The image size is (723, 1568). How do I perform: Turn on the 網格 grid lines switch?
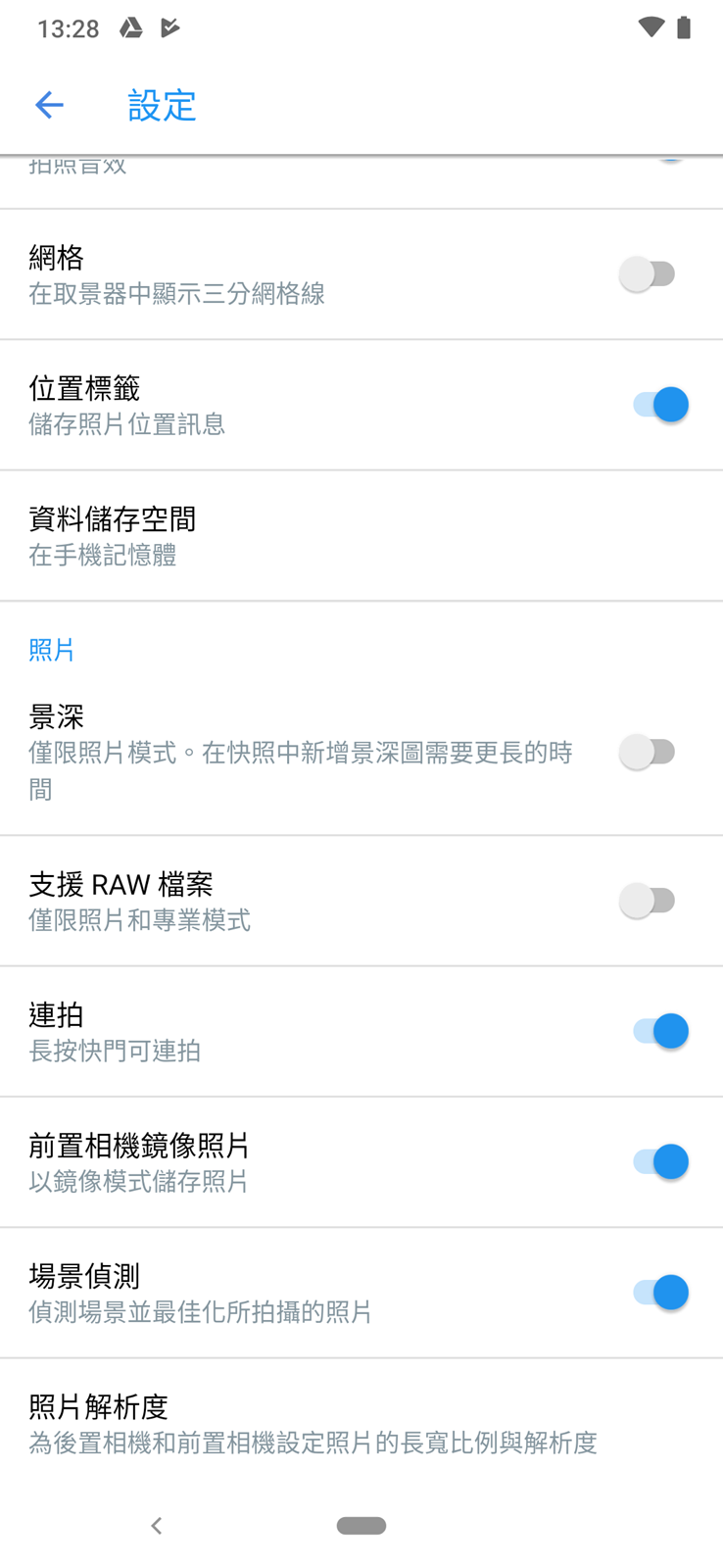[650, 274]
